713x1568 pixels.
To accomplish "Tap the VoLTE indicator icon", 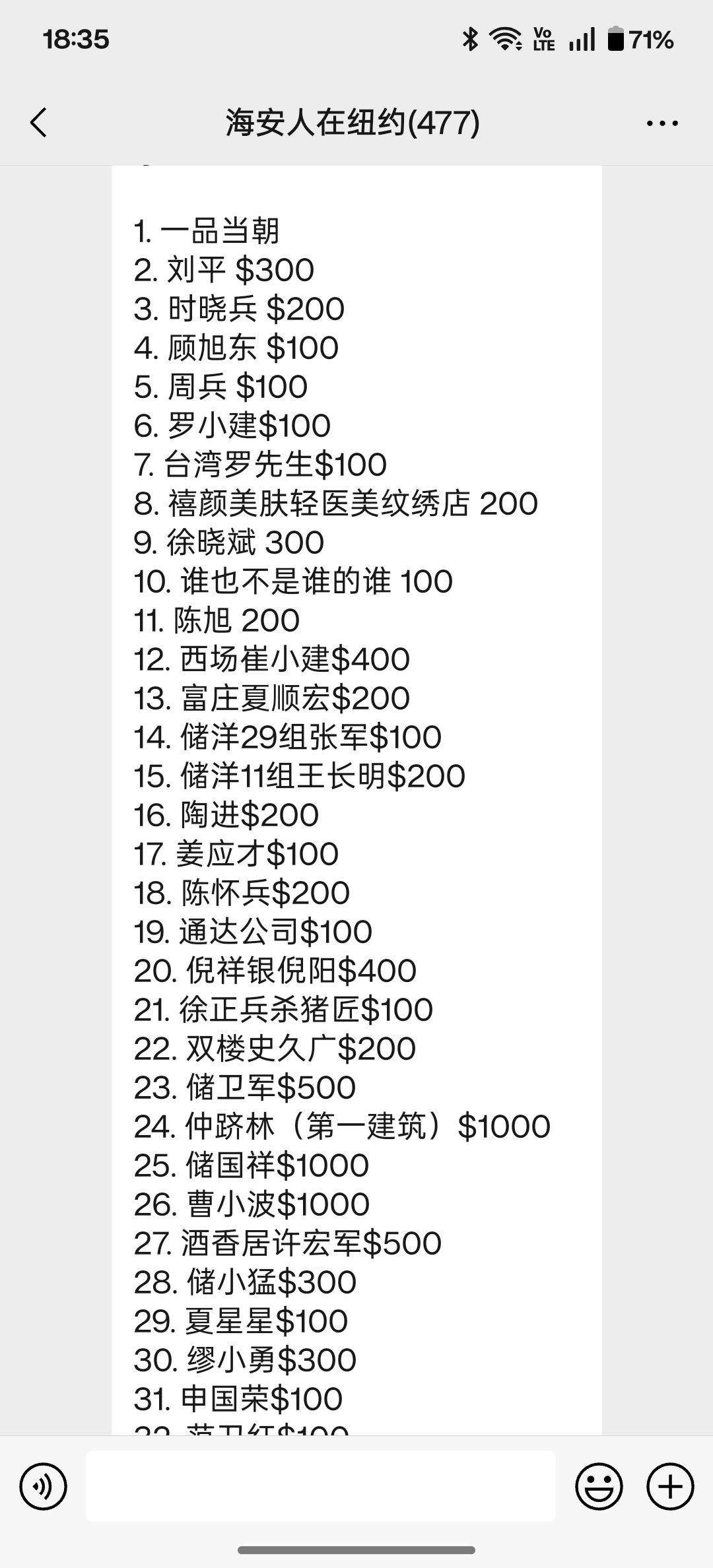I will [543, 40].
